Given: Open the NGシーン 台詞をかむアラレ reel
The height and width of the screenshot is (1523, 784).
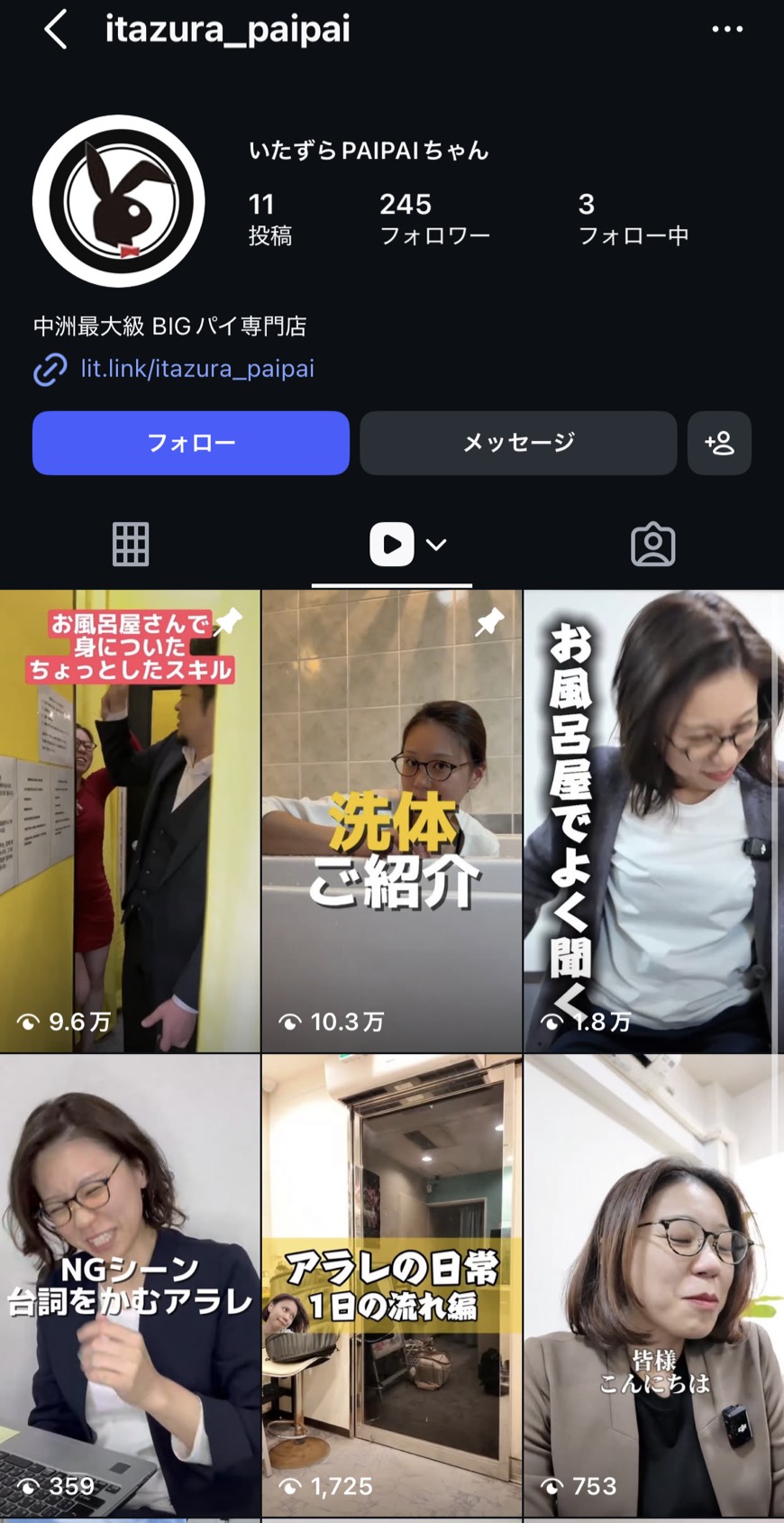Looking at the screenshot, I should tap(130, 1285).
